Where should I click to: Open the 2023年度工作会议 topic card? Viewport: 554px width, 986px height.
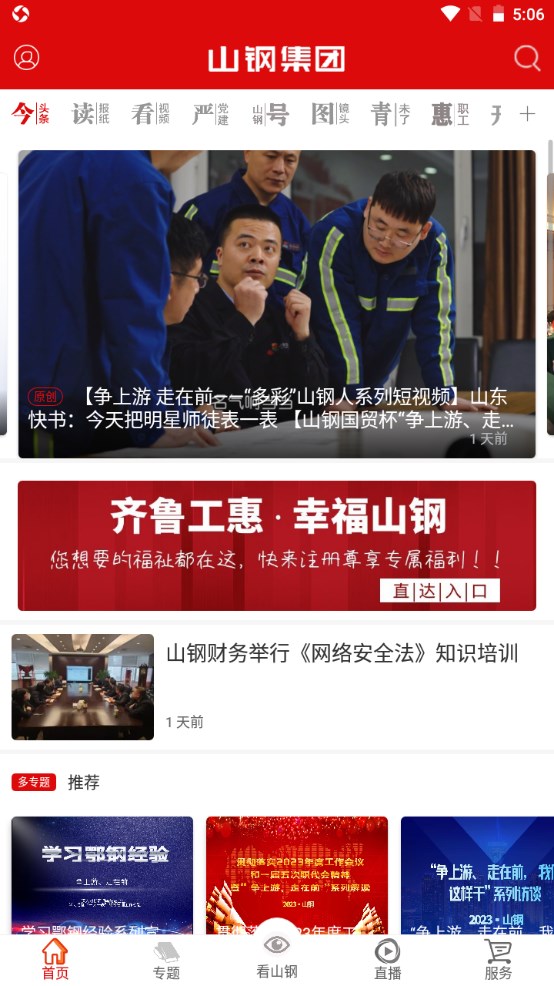point(297,875)
